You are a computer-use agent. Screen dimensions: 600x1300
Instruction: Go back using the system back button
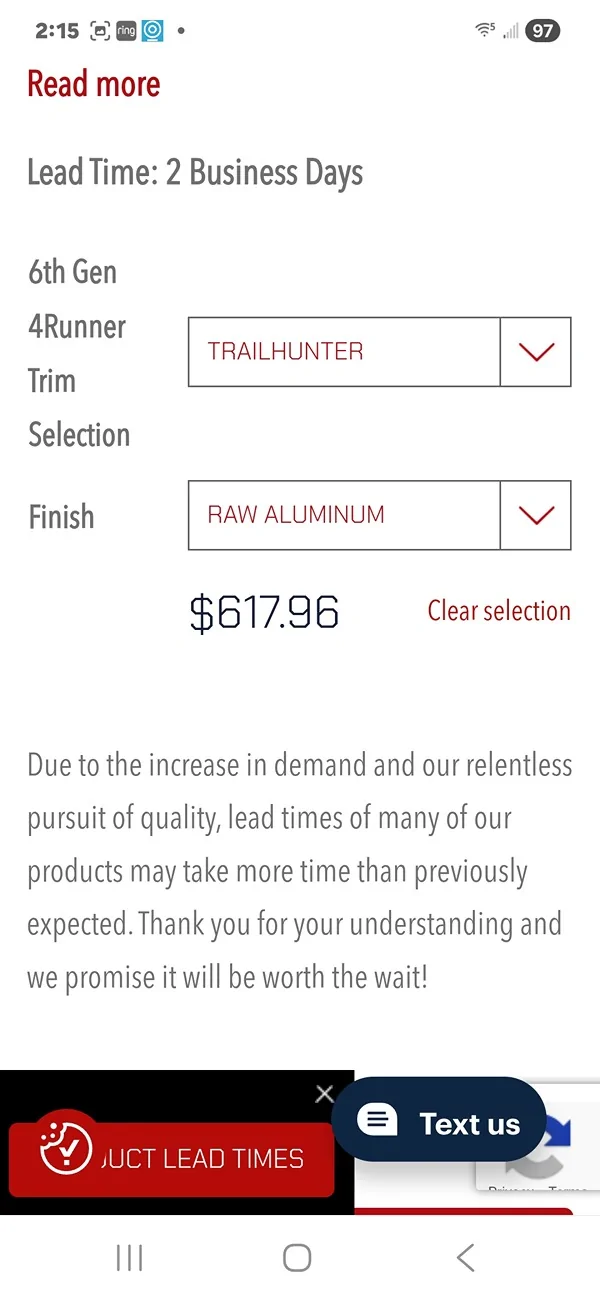(465, 1258)
